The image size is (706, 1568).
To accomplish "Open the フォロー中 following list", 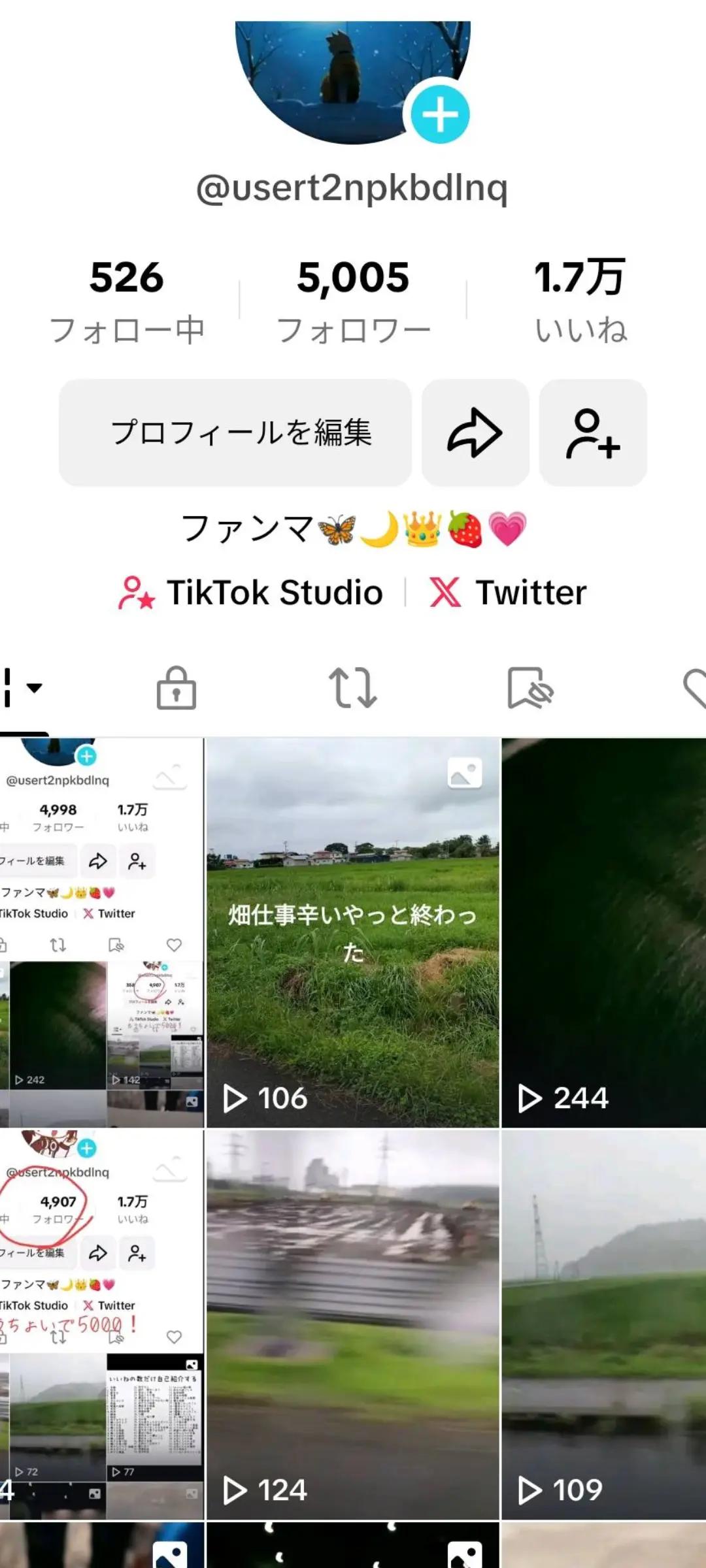I will 127,300.
